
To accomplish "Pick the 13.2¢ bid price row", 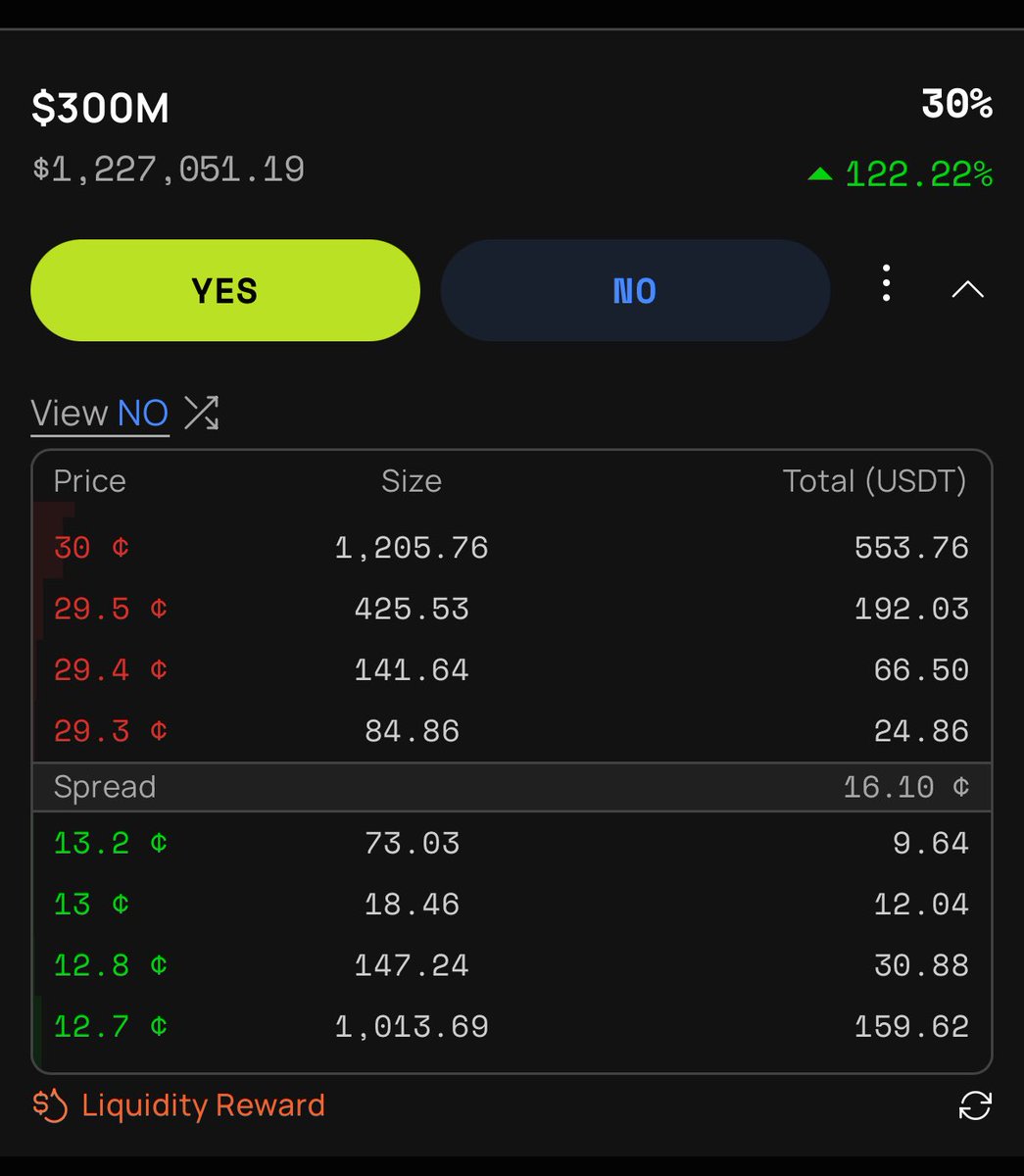I will [x=510, y=843].
